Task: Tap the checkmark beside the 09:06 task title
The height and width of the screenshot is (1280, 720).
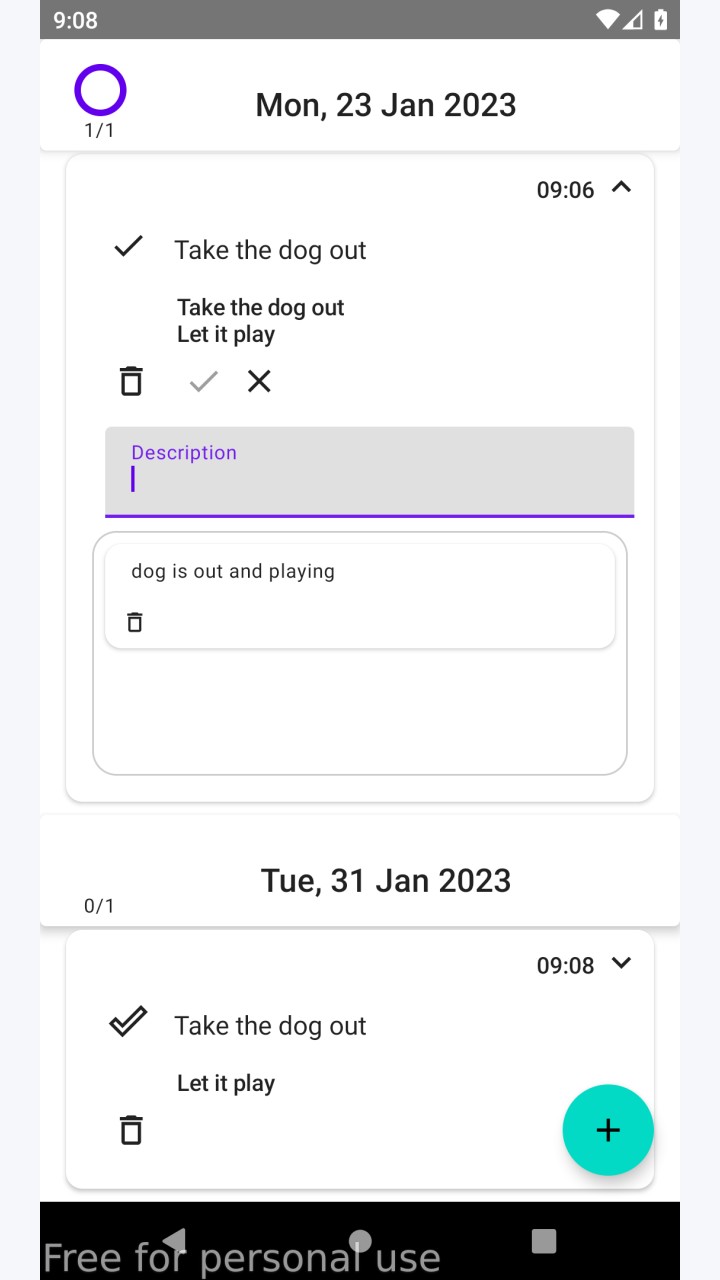Action: pyautogui.click(x=128, y=246)
